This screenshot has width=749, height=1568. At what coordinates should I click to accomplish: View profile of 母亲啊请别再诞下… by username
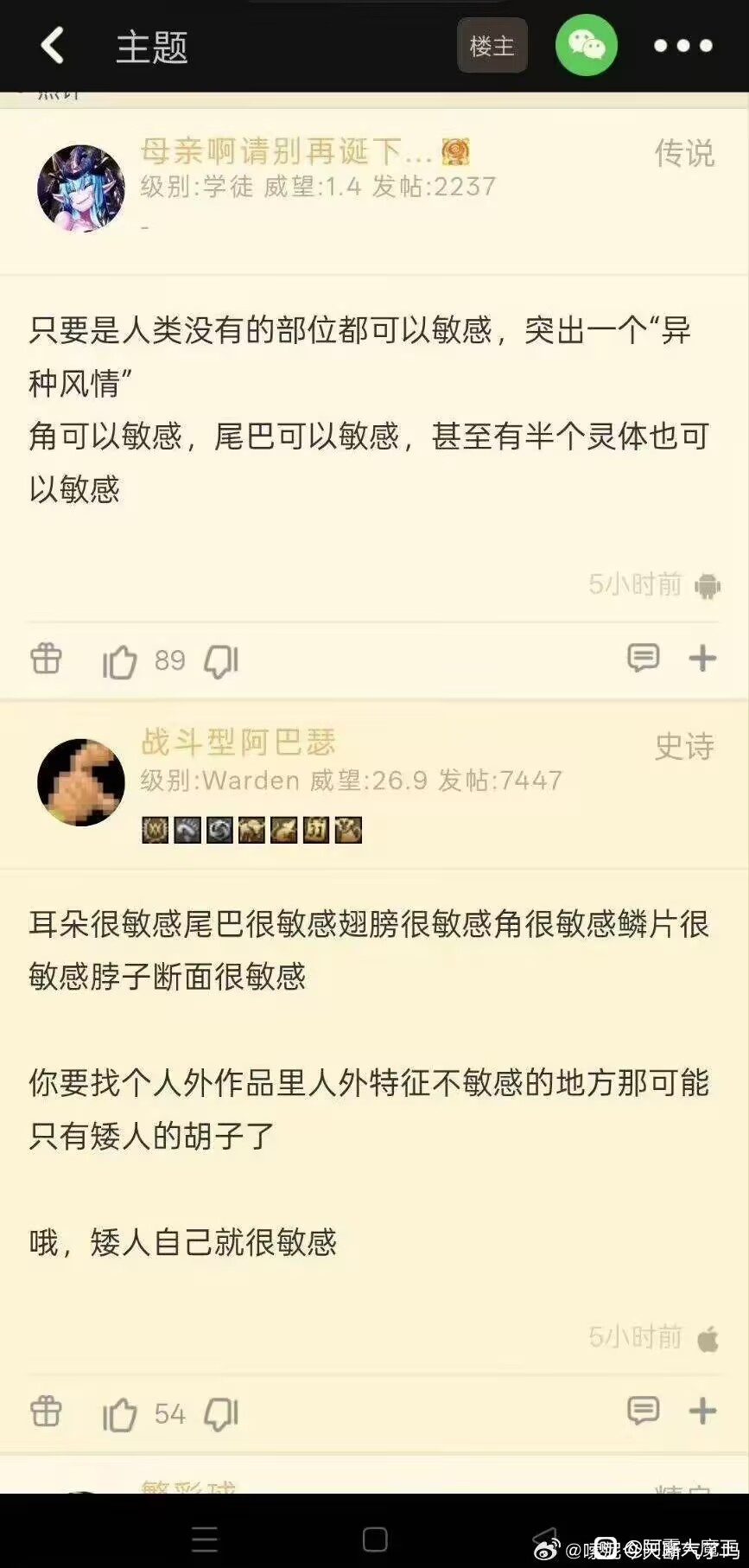(x=286, y=152)
